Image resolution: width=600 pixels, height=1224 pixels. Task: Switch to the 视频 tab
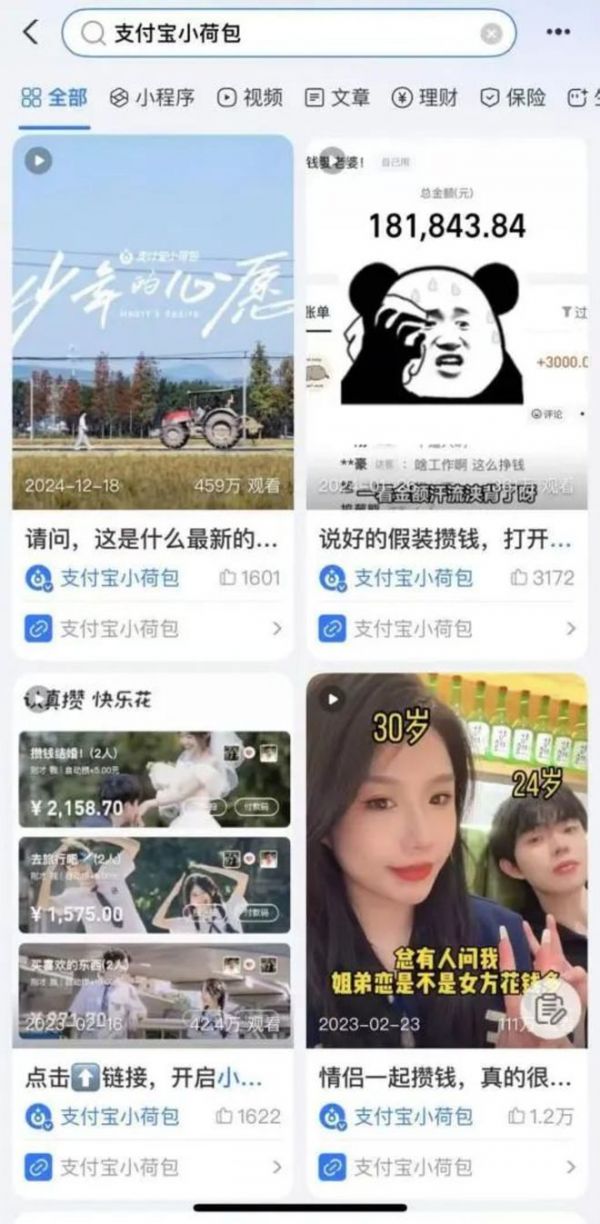click(x=250, y=97)
